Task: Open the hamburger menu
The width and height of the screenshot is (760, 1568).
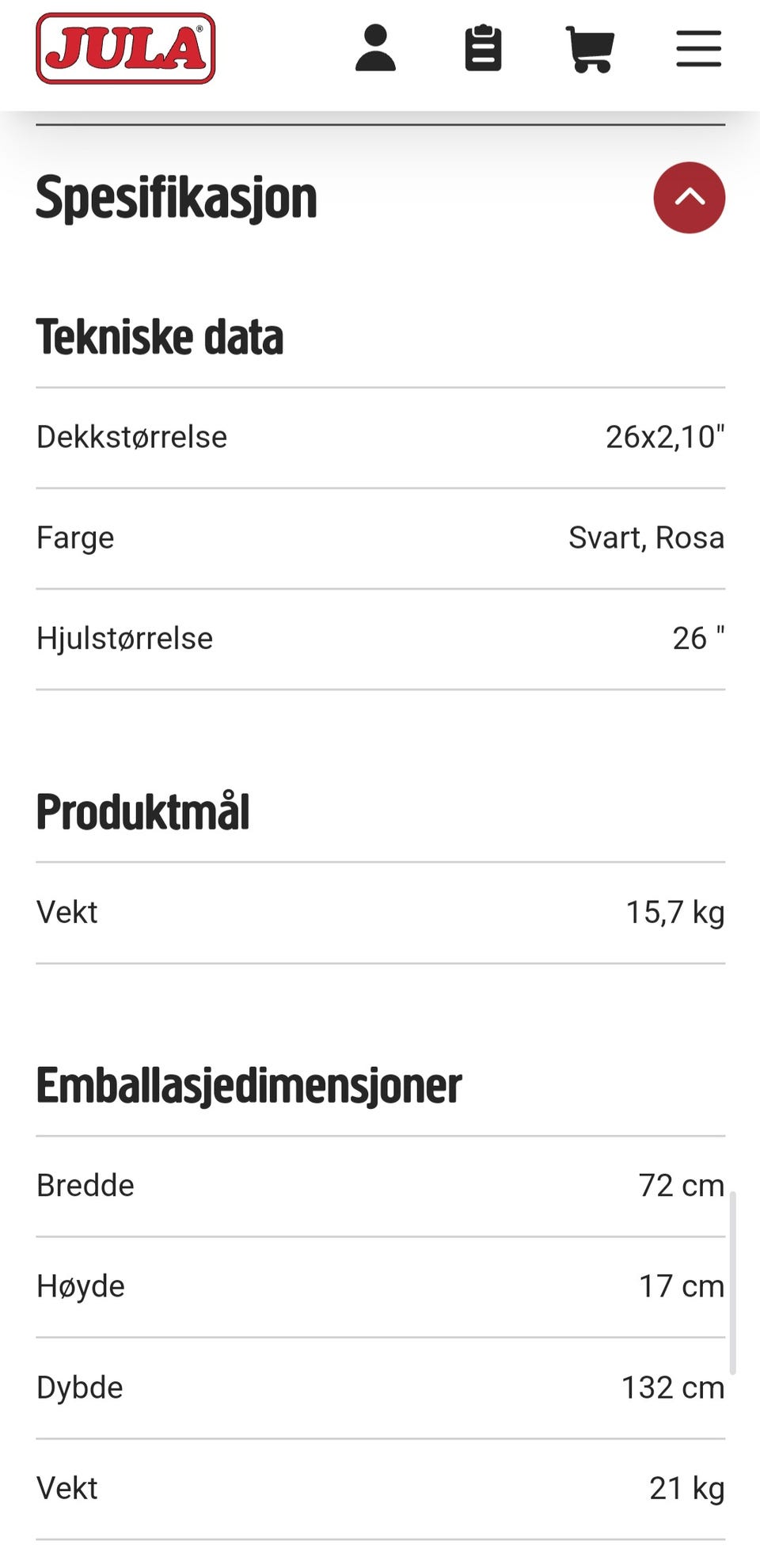Action: 698,49
